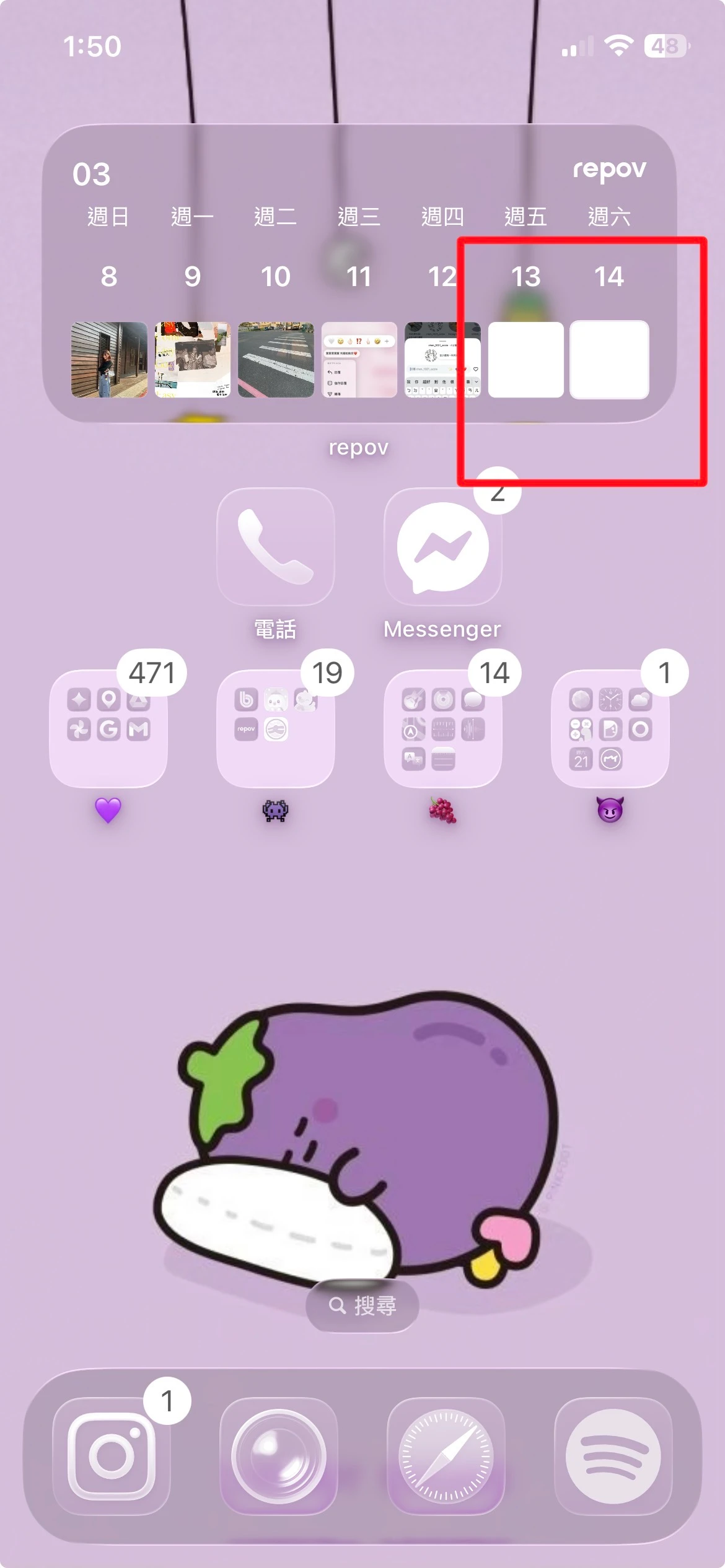Image resolution: width=725 pixels, height=1568 pixels.
Task: Open the day 8 photo in repov widget
Action: click(109, 360)
